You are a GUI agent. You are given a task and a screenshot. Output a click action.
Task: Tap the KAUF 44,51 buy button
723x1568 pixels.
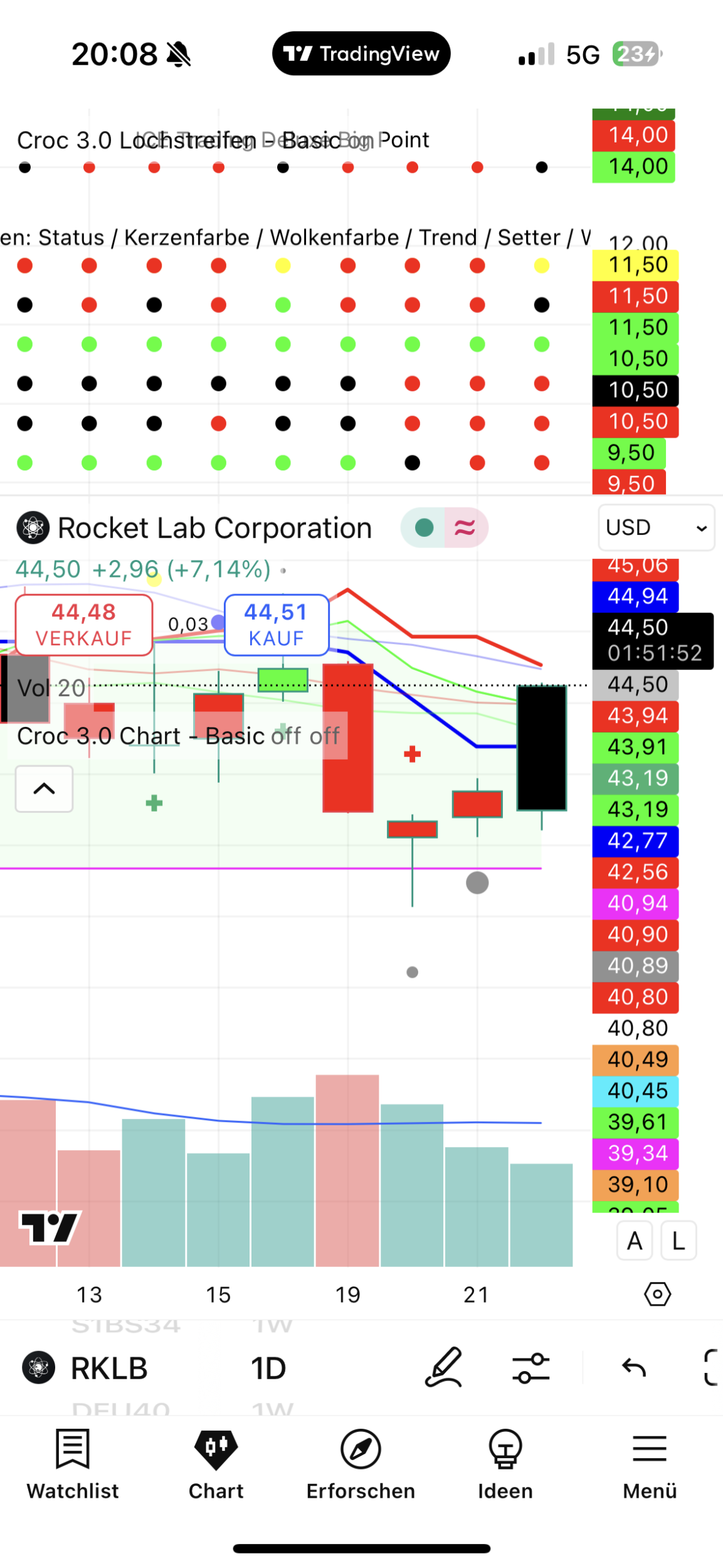(276, 625)
